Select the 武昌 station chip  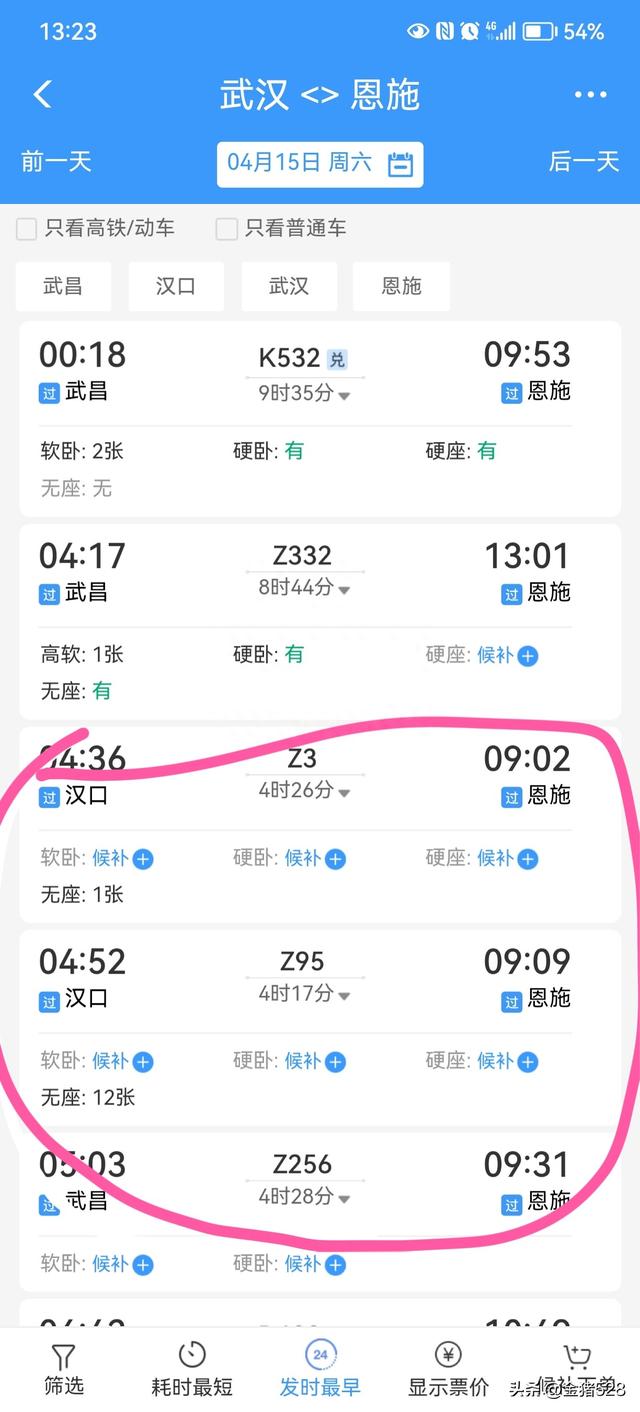pyautogui.click(x=63, y=287)
